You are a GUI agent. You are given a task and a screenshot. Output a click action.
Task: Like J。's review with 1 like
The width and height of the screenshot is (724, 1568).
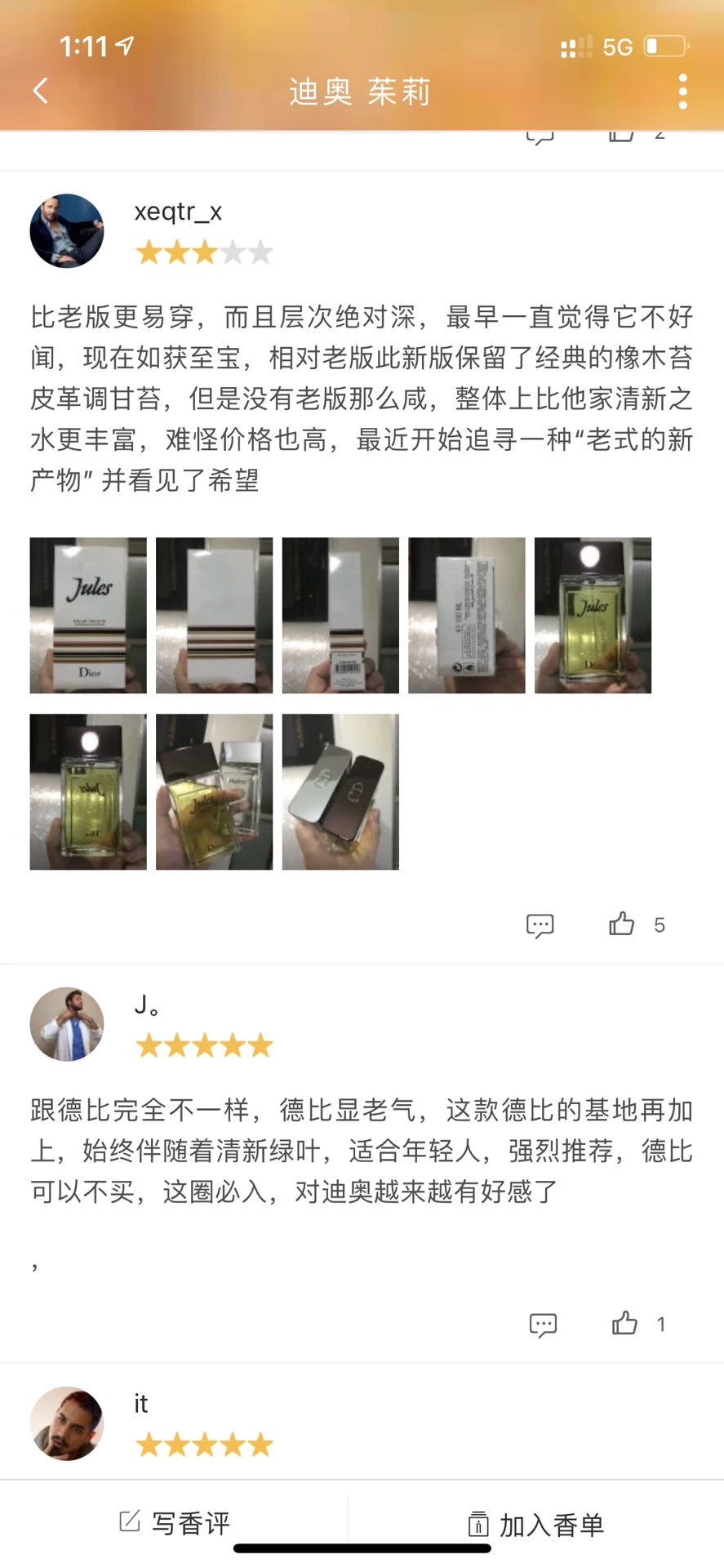[625, 1323]
